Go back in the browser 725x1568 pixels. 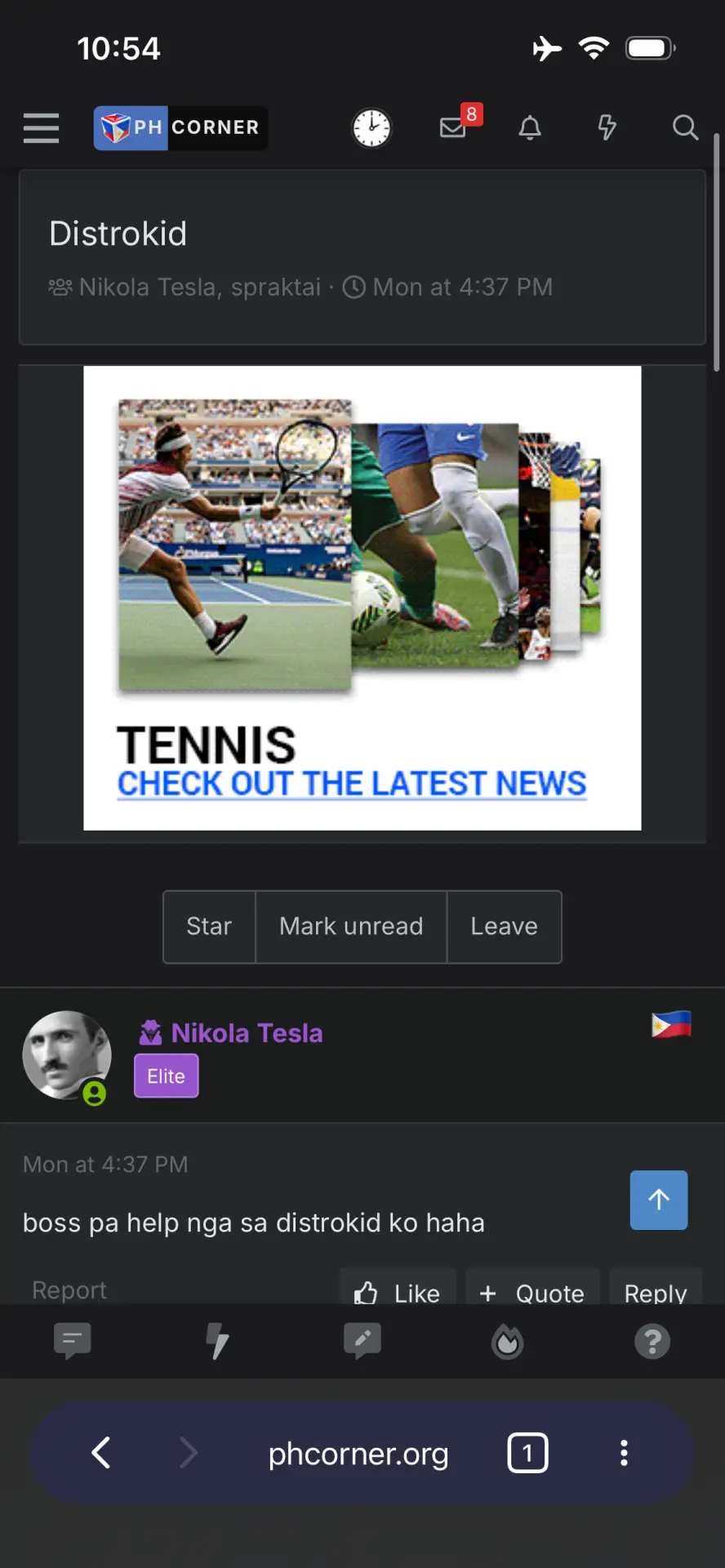[x=101, y=1453]
